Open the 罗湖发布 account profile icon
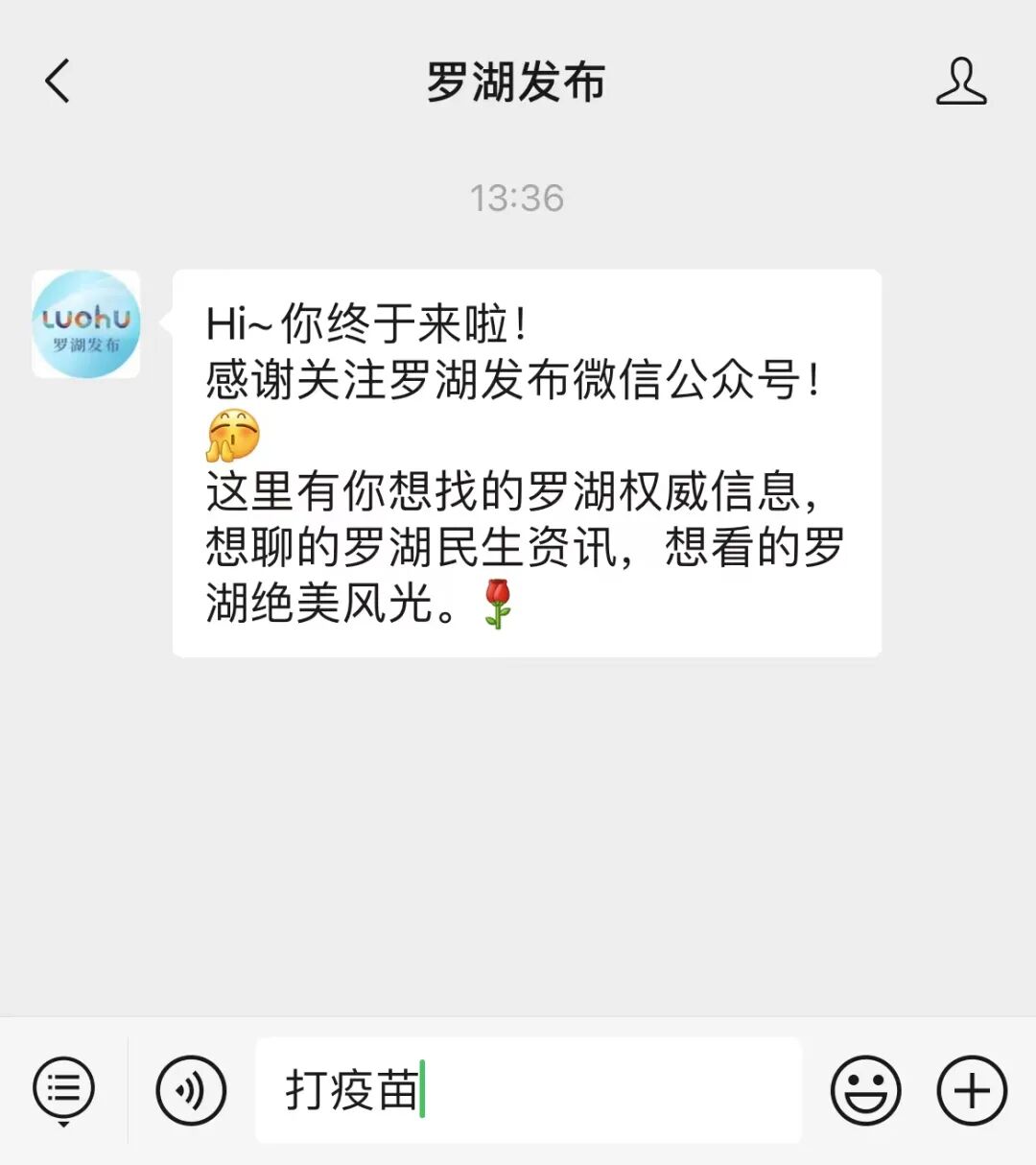 tap(961, 81)
